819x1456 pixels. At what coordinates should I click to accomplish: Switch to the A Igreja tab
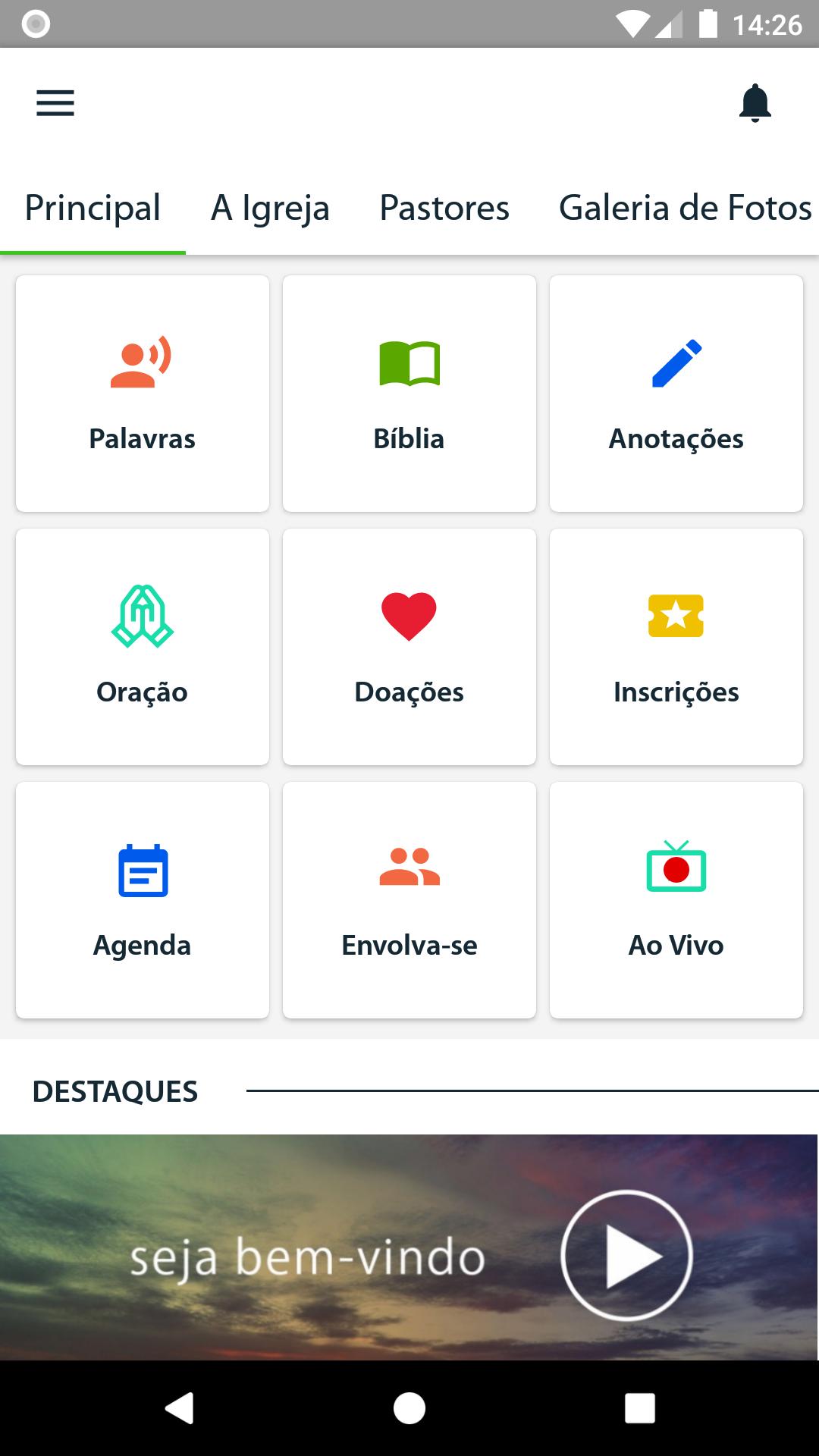tap(270, 208)
